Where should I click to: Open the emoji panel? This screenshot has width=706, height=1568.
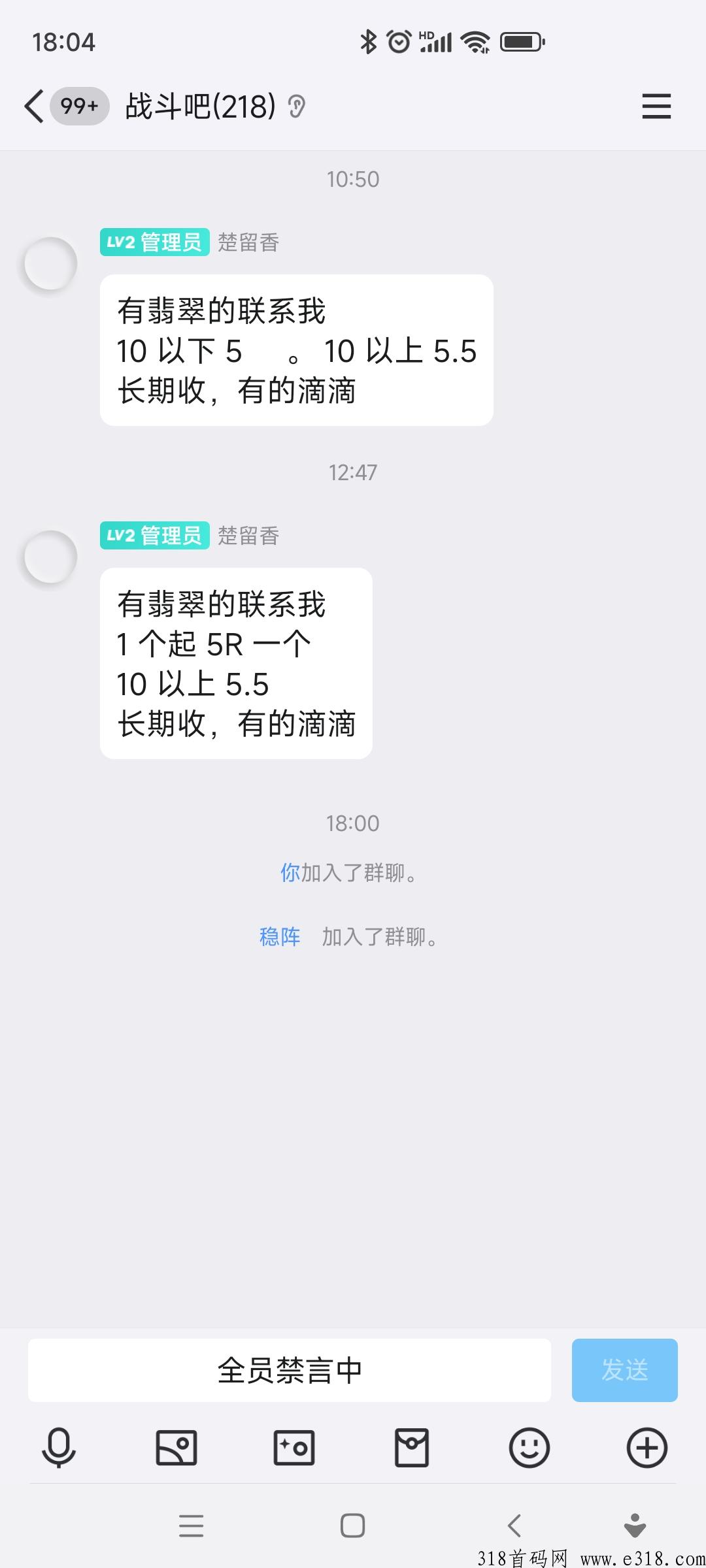529,1448
